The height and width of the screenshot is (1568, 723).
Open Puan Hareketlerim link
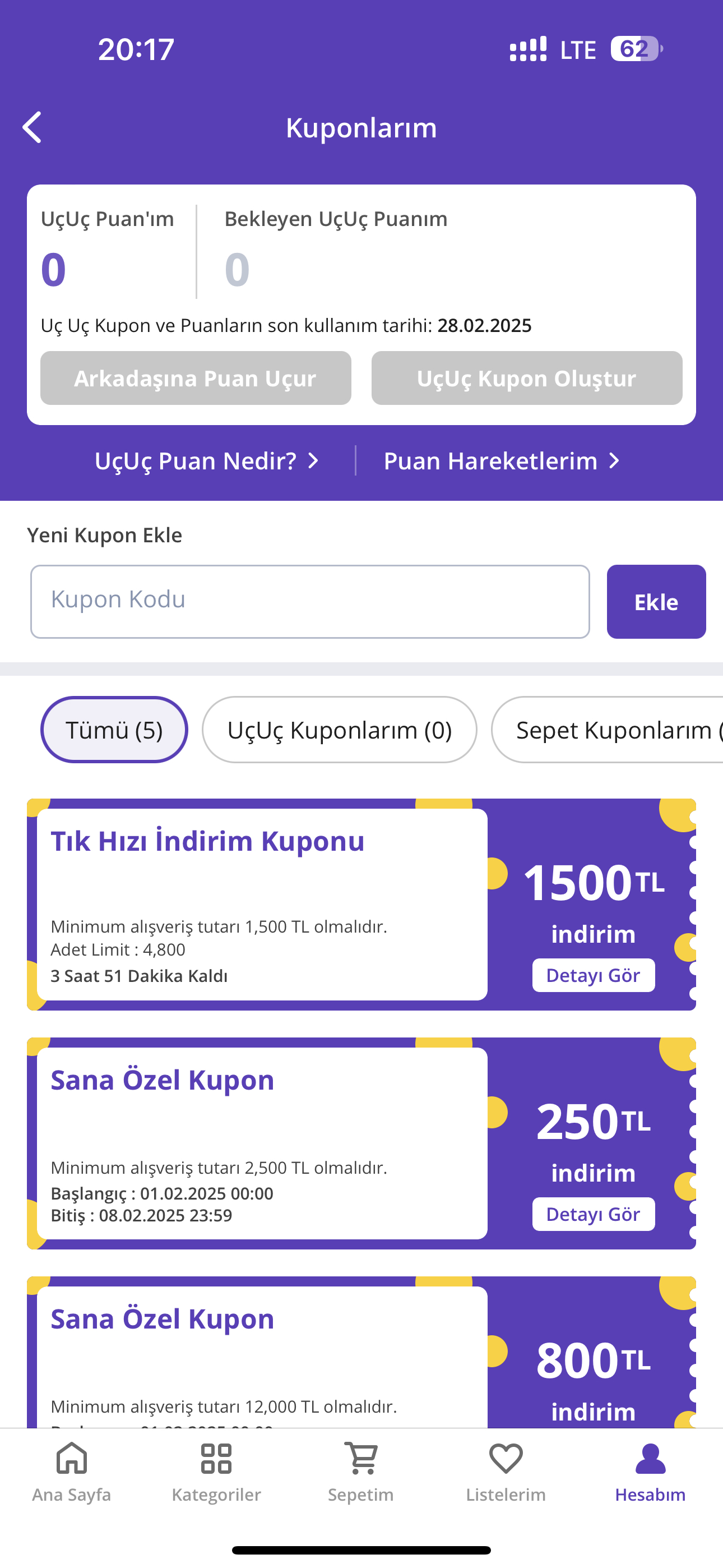click(x=502, y=461)
